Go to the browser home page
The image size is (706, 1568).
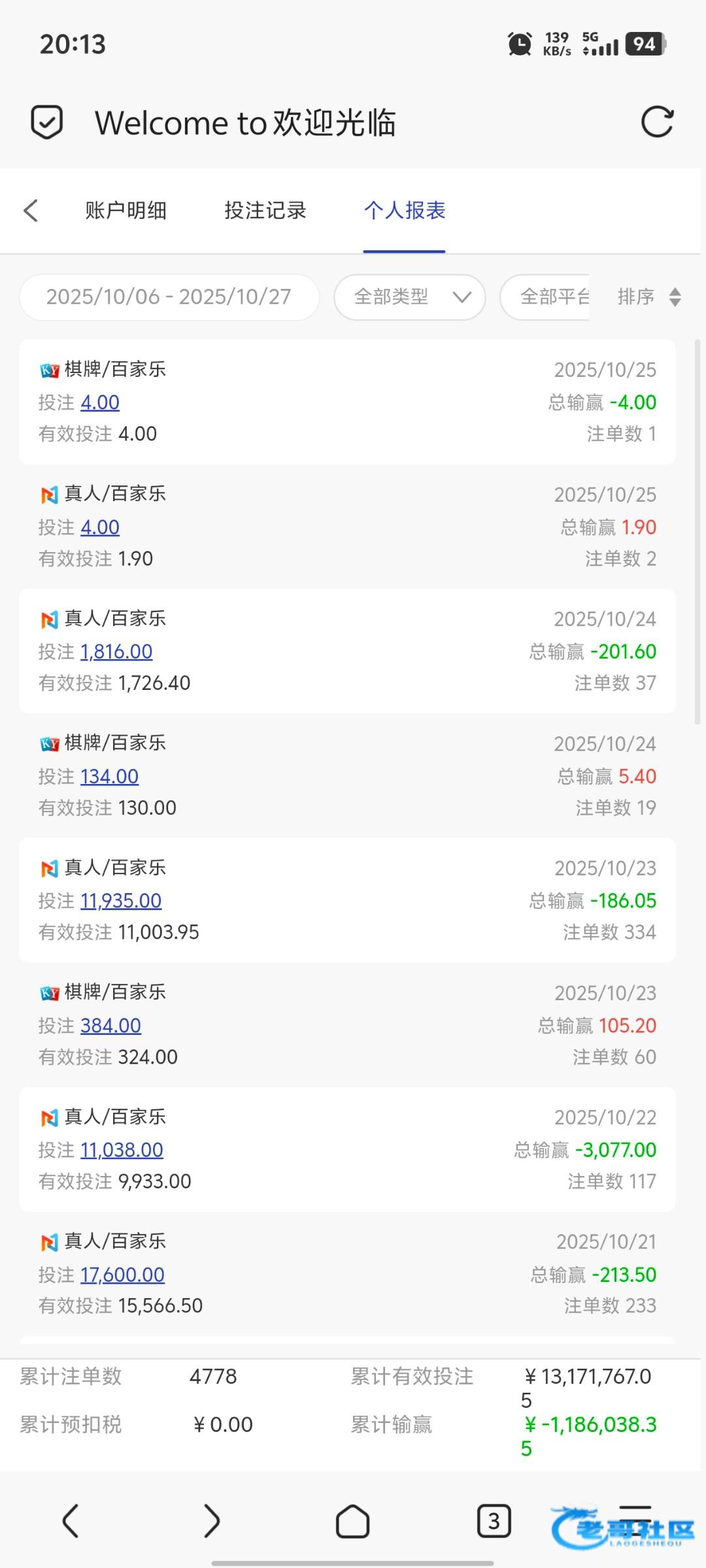(352, 1521)
